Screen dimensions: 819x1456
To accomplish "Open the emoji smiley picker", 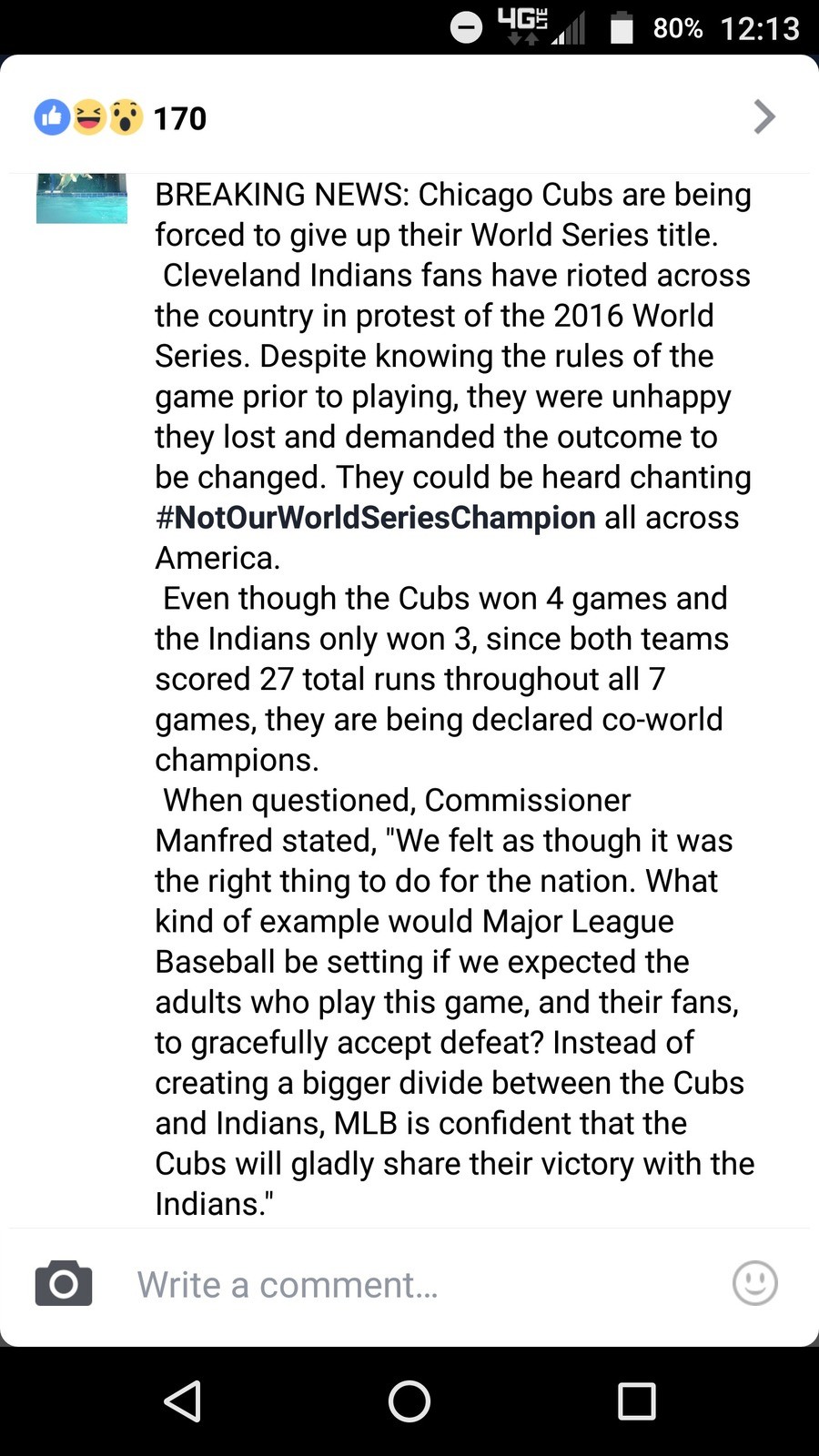I will click(x=754, y=1283).
